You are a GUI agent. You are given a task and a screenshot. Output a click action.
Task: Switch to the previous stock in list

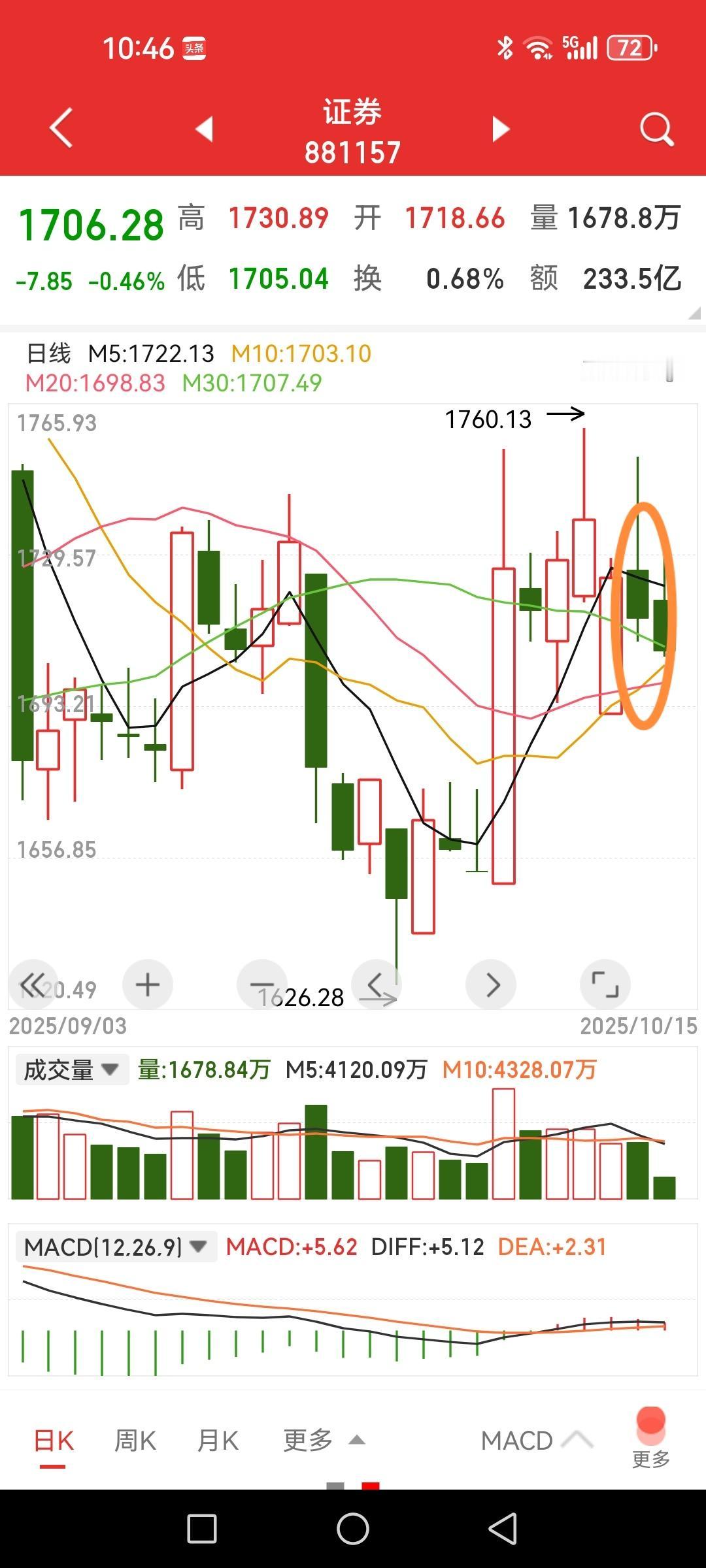(x=205, y=129)
